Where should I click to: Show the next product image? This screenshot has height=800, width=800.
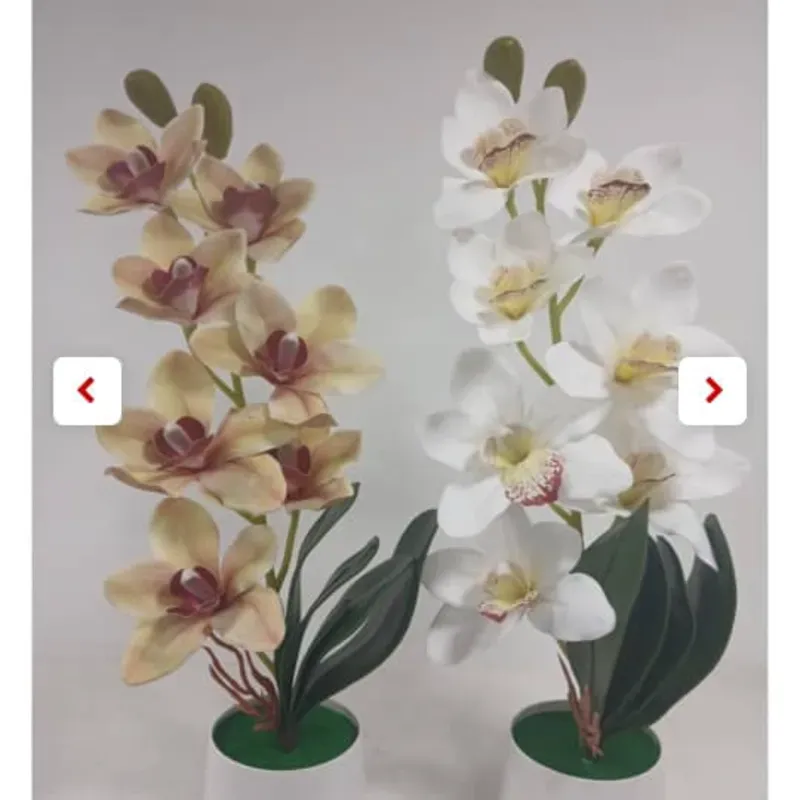pyautogui.click(x=712, y=391)
